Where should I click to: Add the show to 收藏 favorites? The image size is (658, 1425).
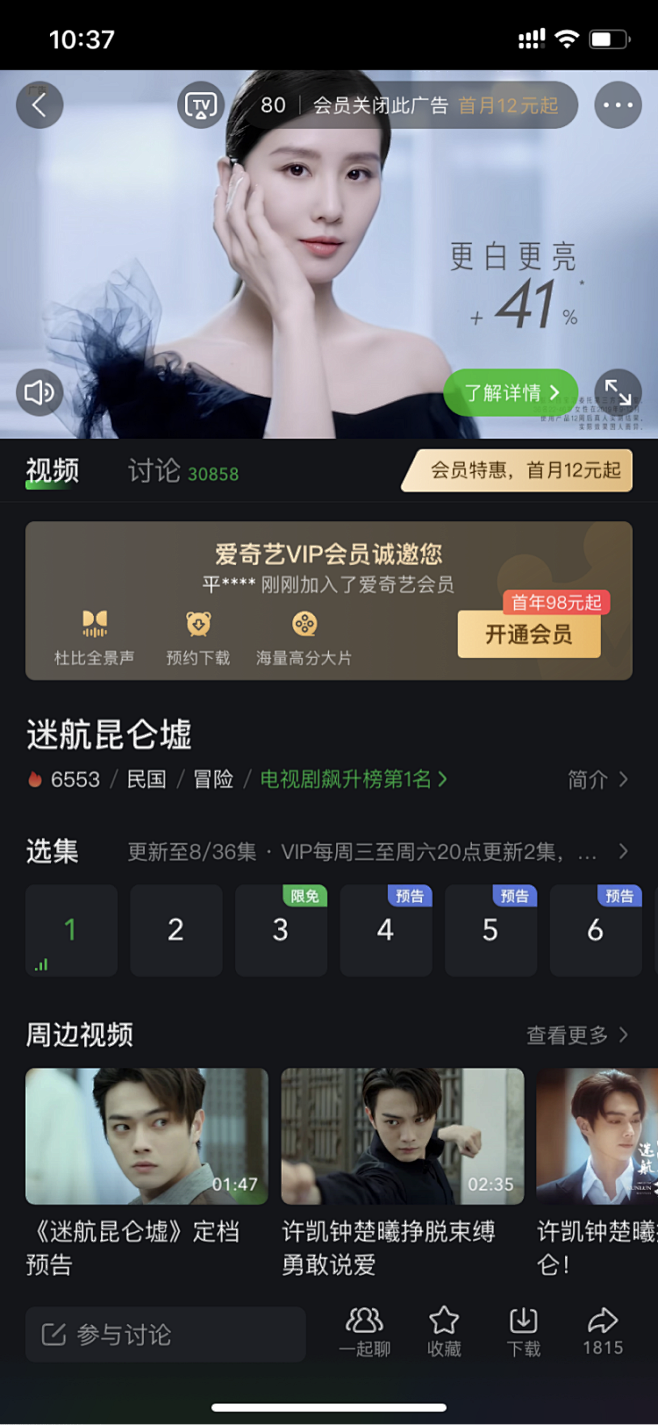444,1331
